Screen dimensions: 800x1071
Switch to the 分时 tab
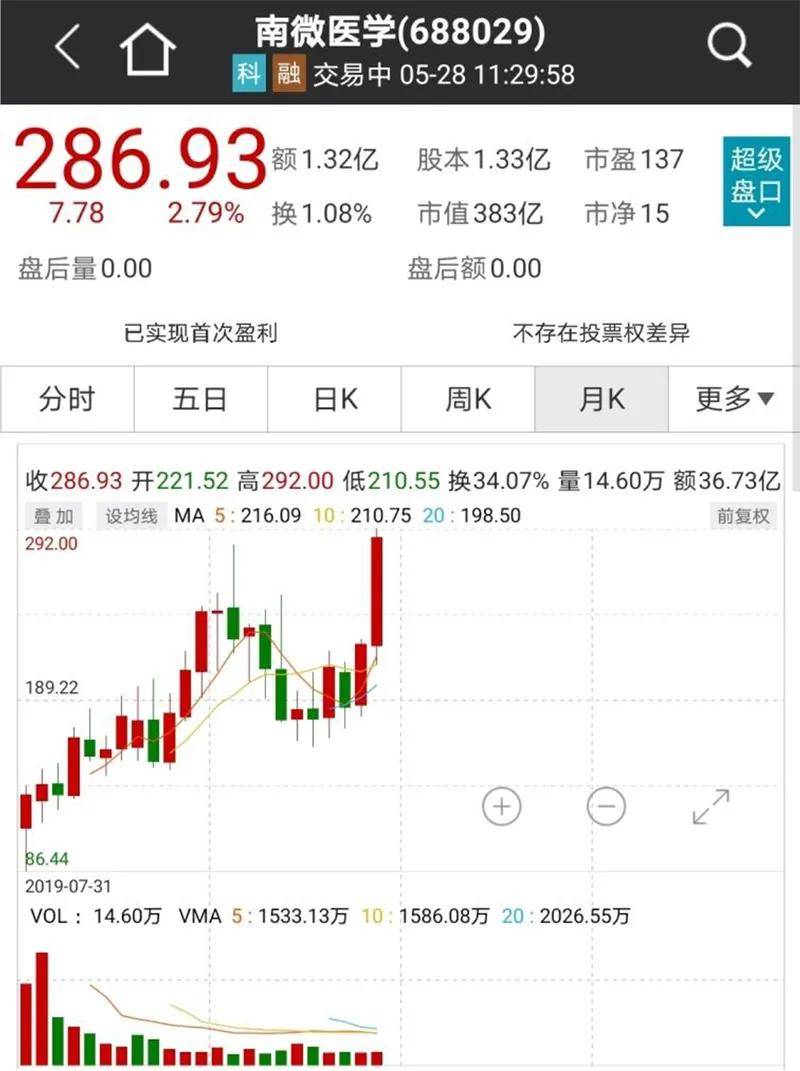66,398
